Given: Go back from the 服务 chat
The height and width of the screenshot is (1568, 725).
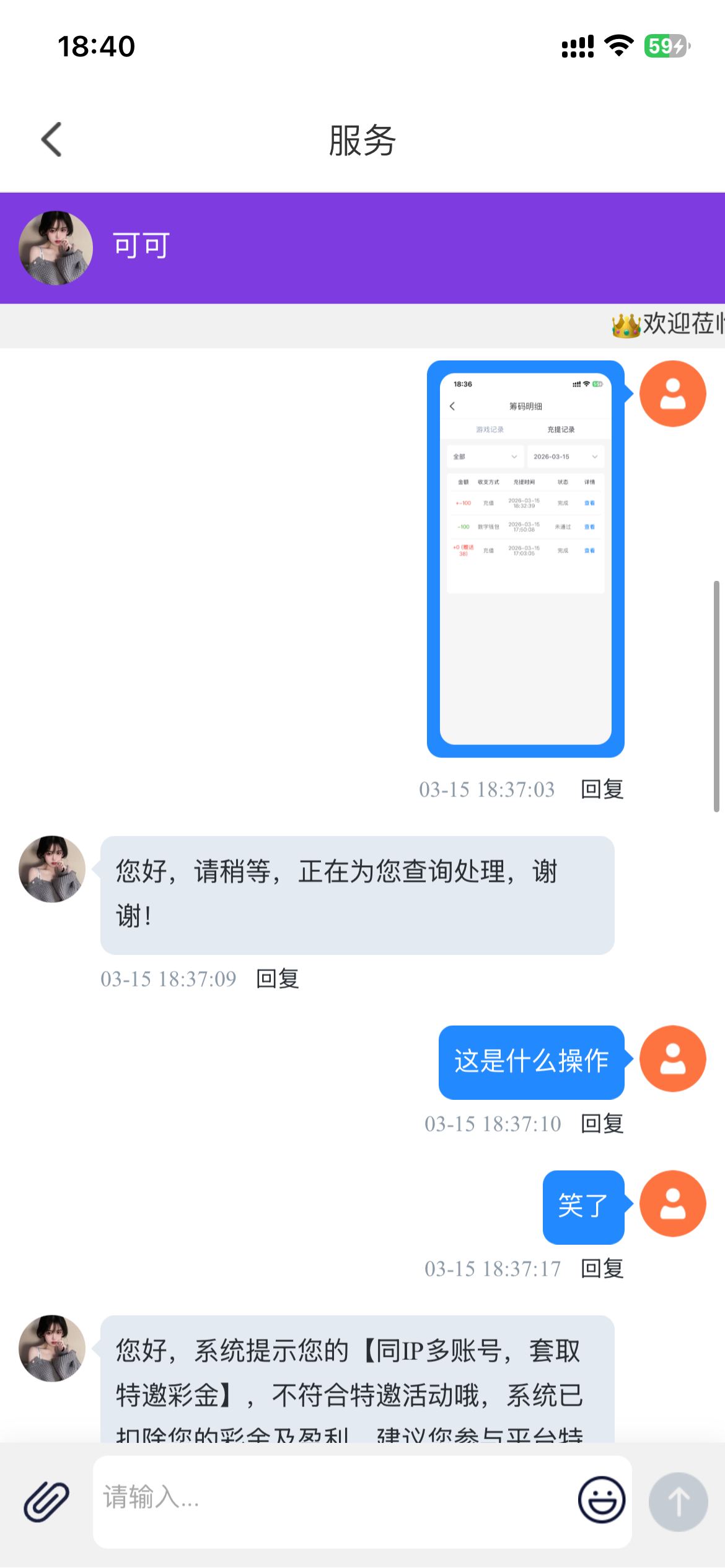Looking at the screenshot, I should (52, 139).
